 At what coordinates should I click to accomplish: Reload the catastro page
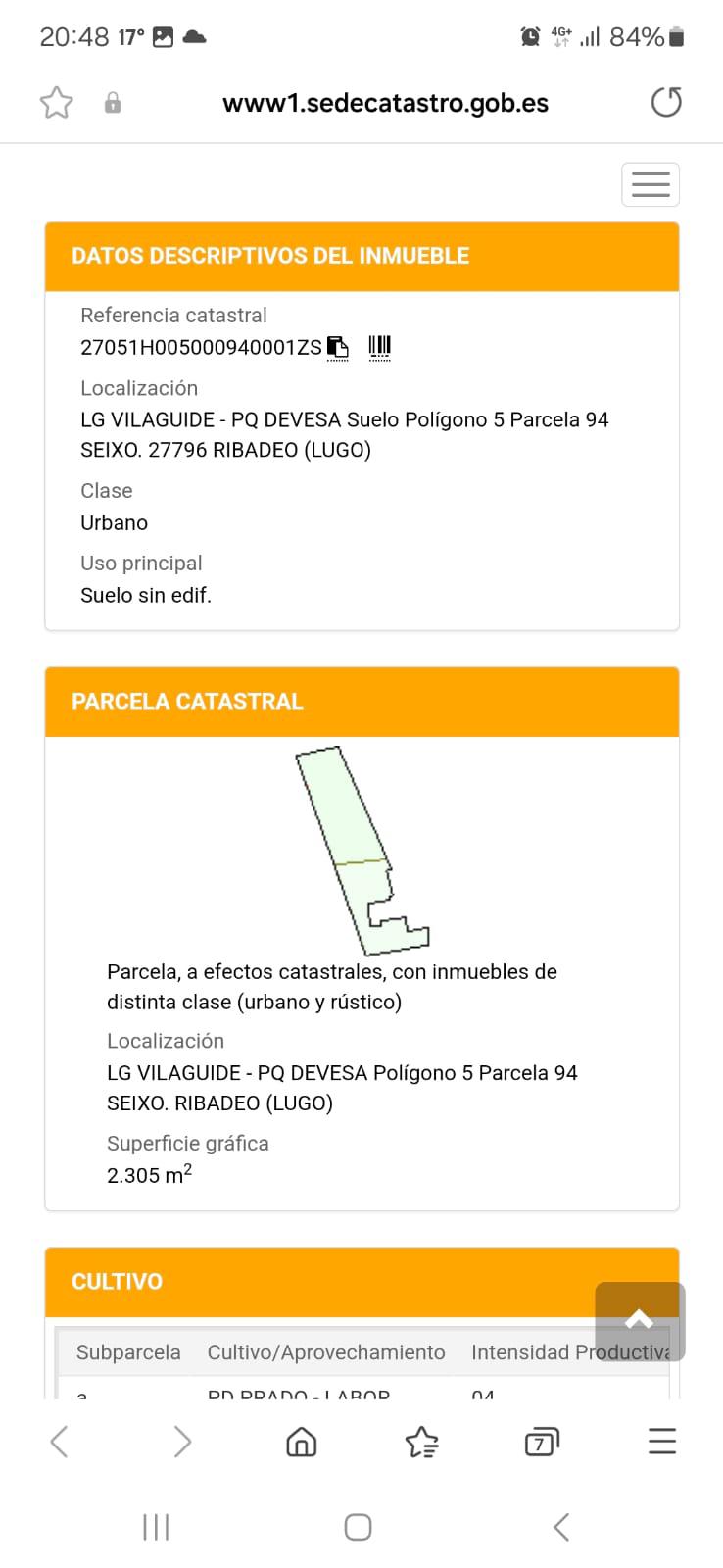666,102
